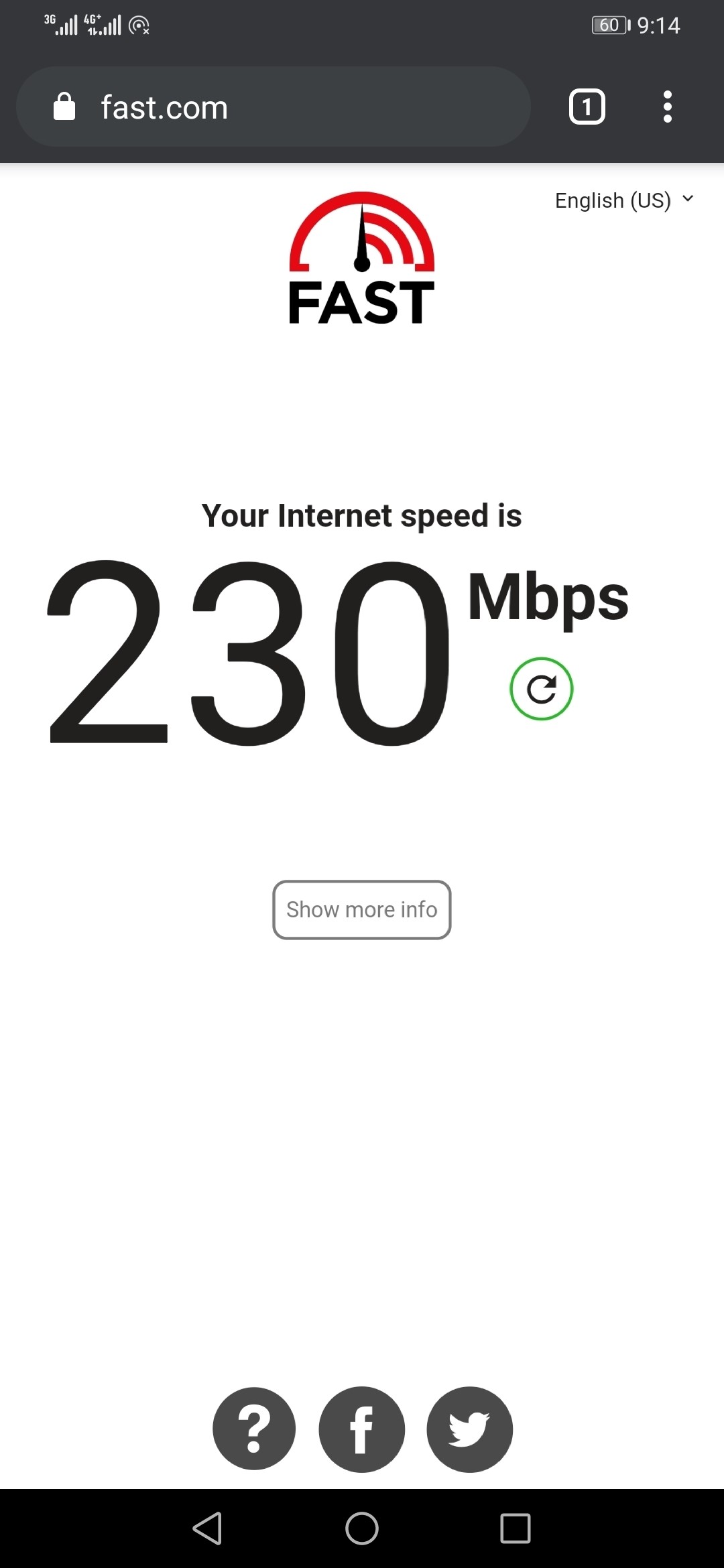Image resolution: width=724 pixels, height=1568 pixels.
Task: Share result on Facebook
Action: coord(362,1429)
